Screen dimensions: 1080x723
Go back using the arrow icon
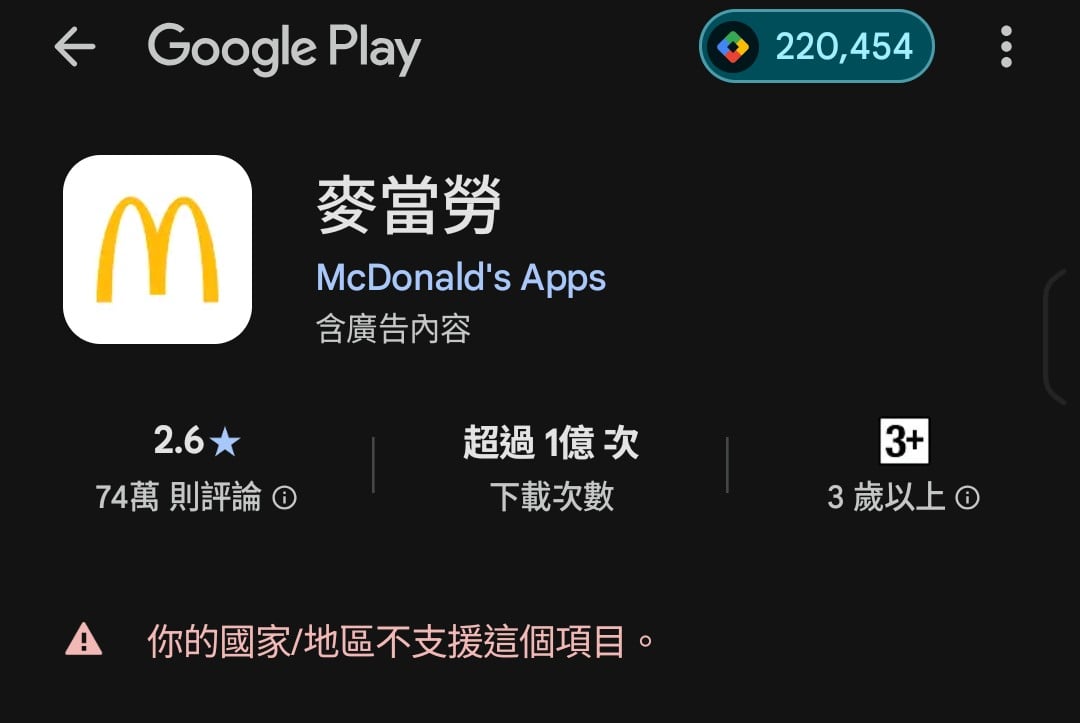tap(75, 47)
